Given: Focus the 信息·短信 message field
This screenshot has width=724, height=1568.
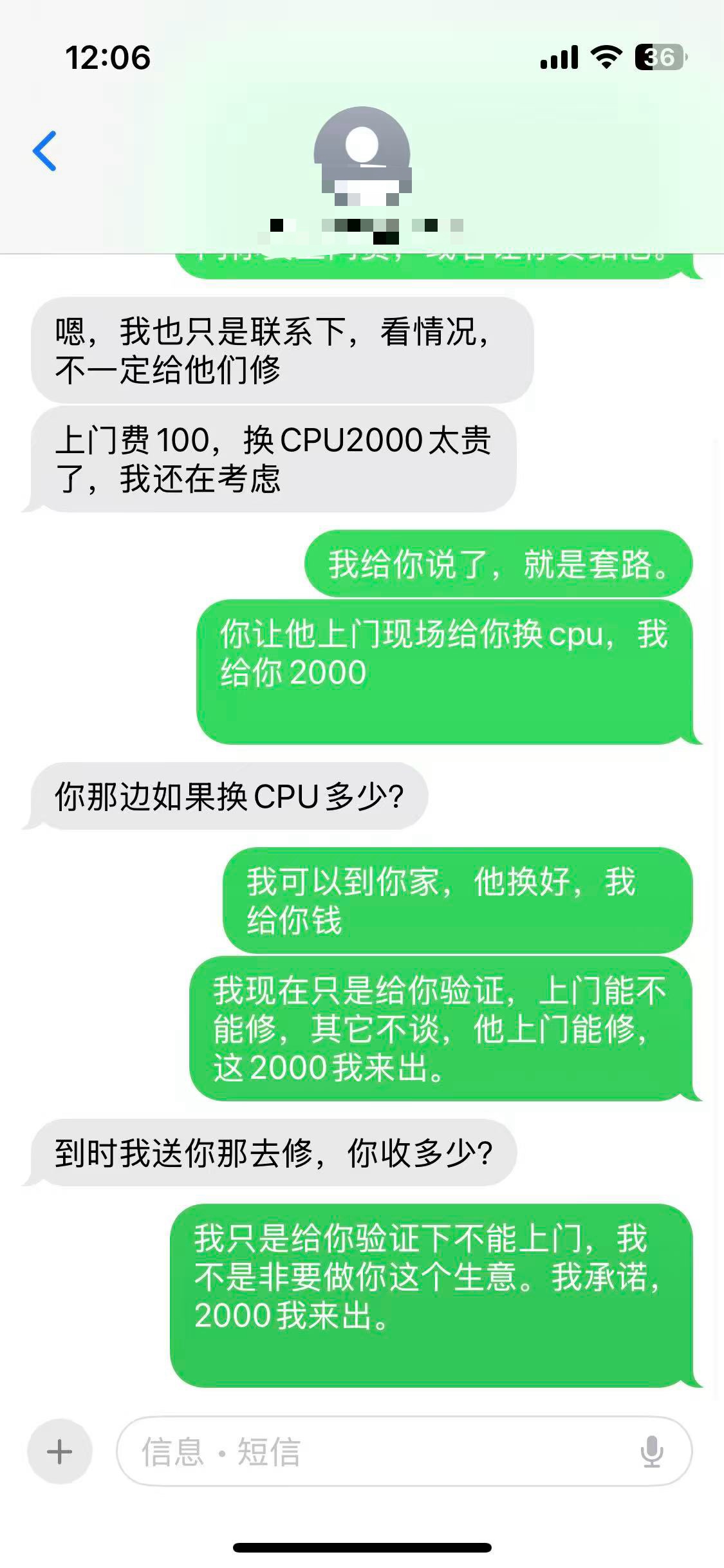Looking at the screenshot, I should [404, 1451].
